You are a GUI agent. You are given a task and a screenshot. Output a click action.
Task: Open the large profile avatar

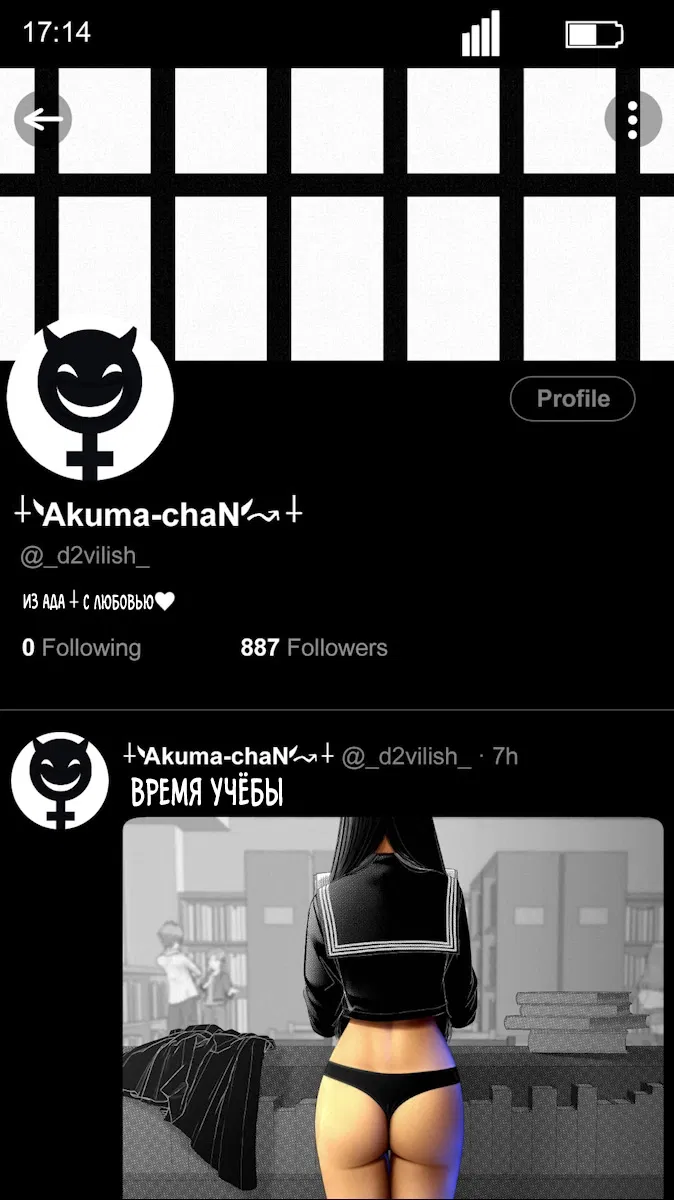pos(89,398)
